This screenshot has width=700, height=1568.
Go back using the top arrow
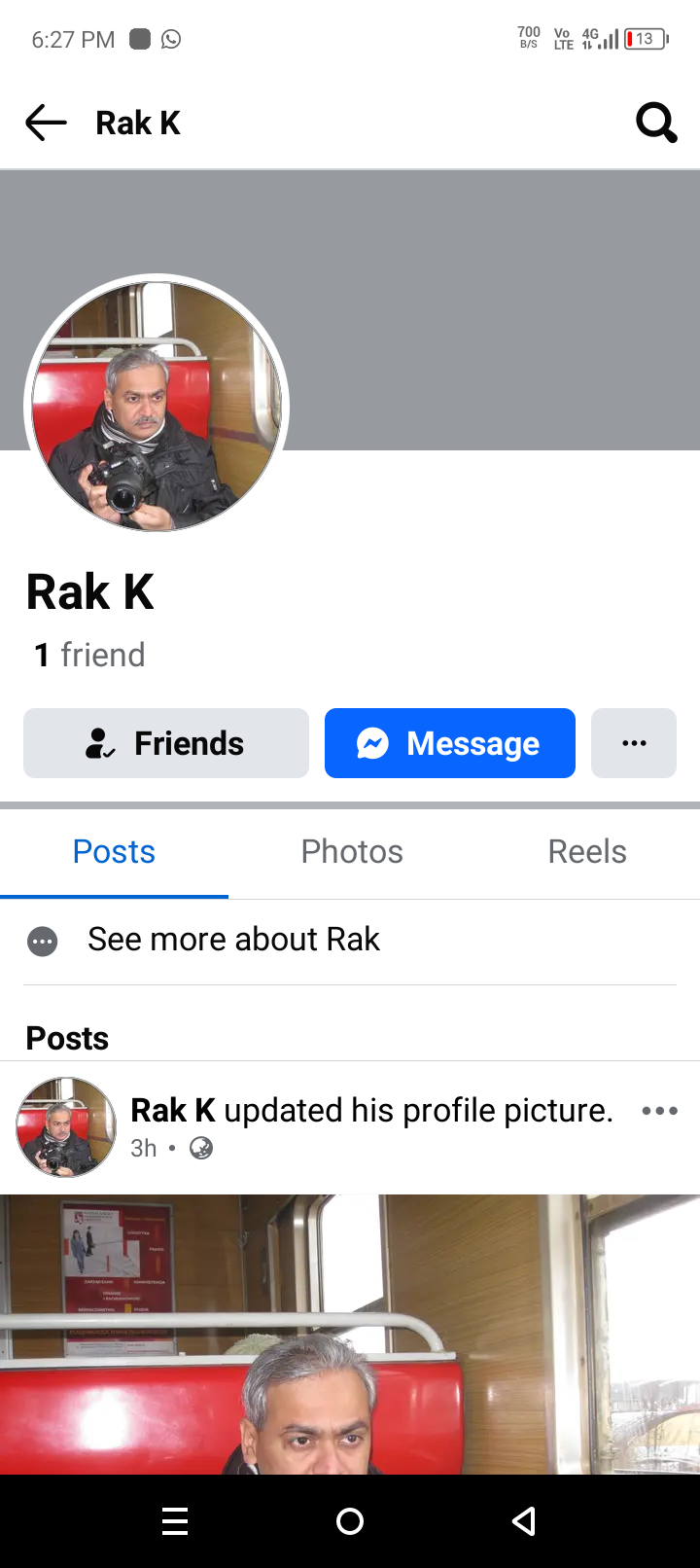[x=46, y=124]
